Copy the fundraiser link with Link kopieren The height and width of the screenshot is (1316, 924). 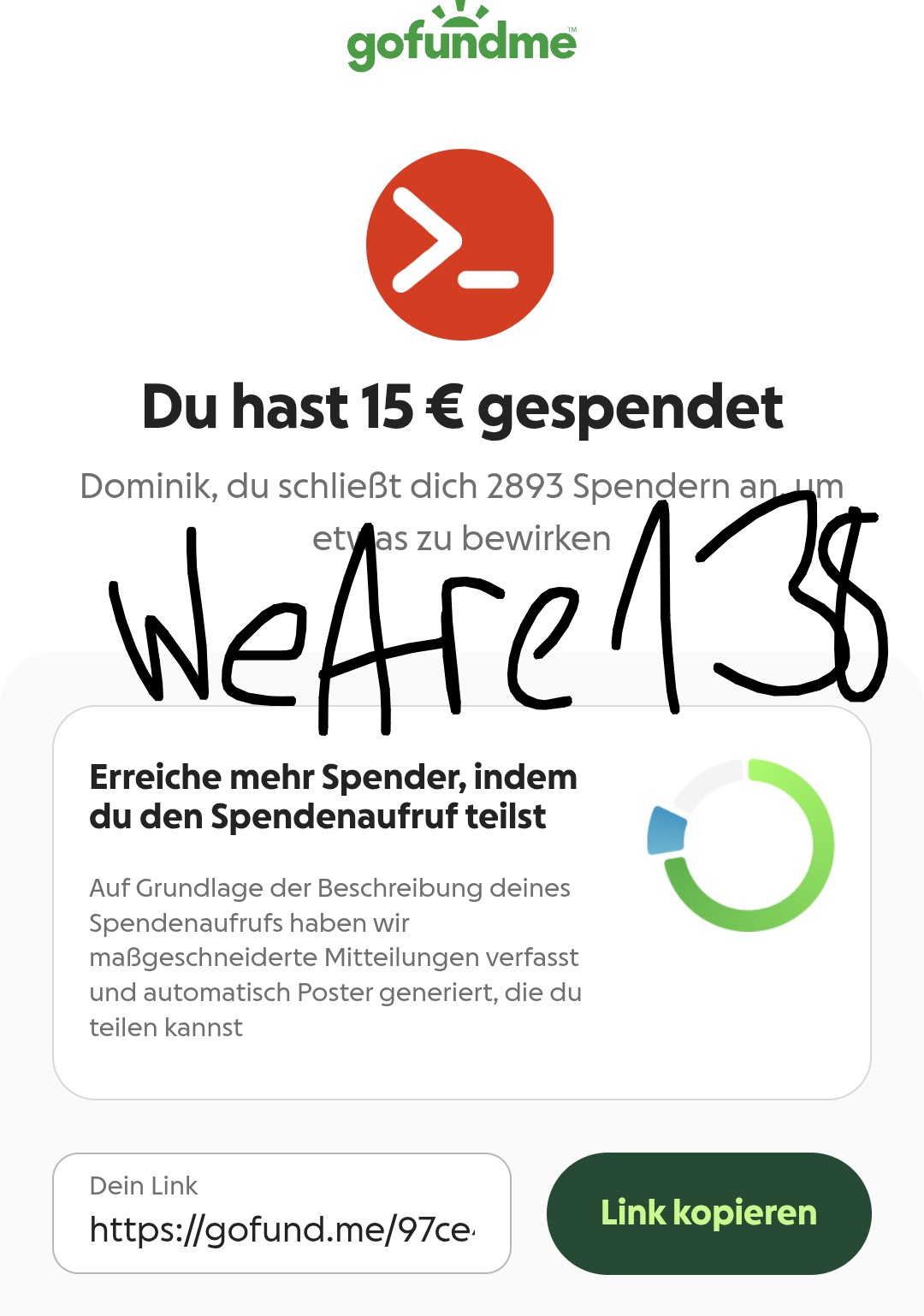708,1213
